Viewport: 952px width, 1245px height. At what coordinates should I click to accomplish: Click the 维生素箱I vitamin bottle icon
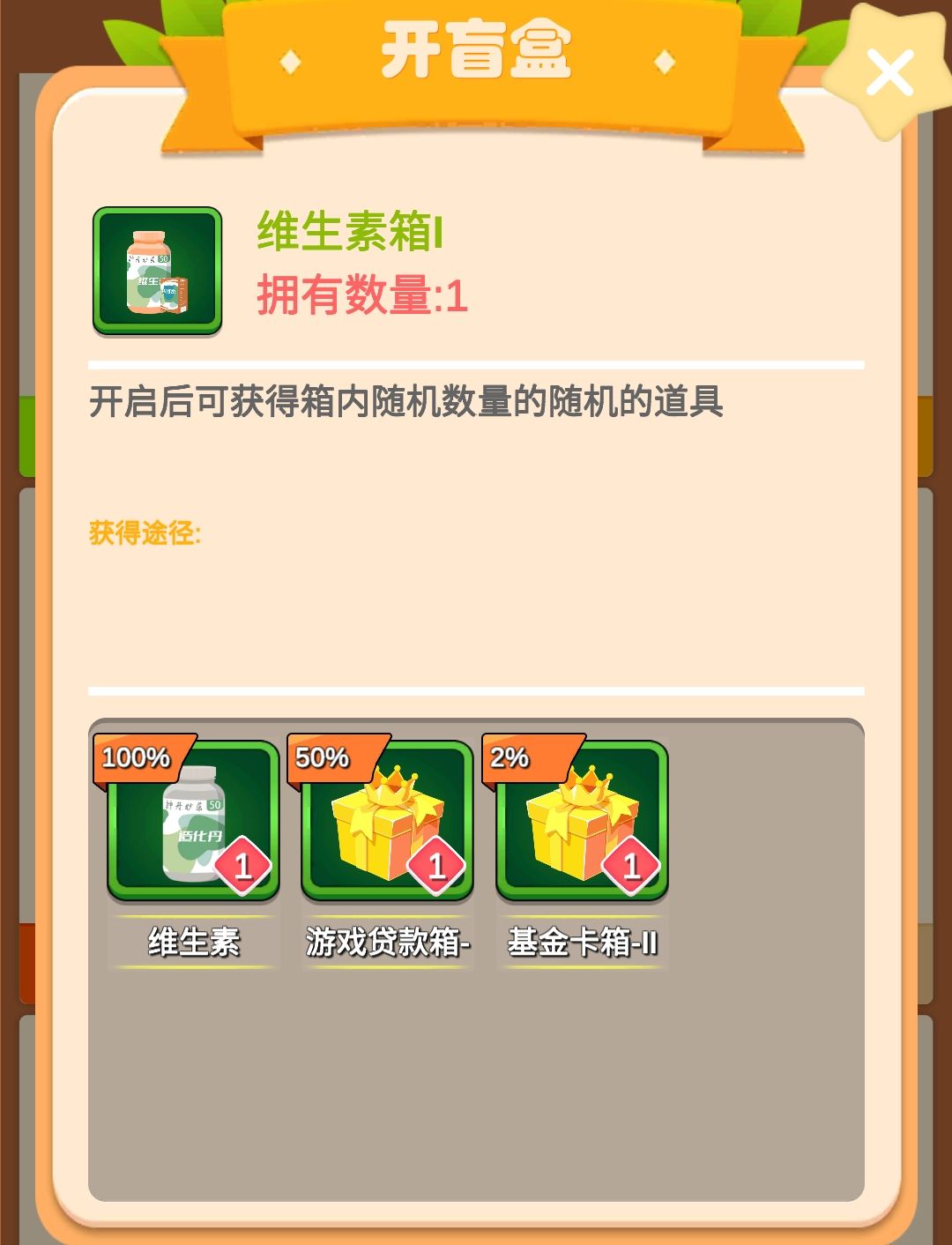coord(155,269)
